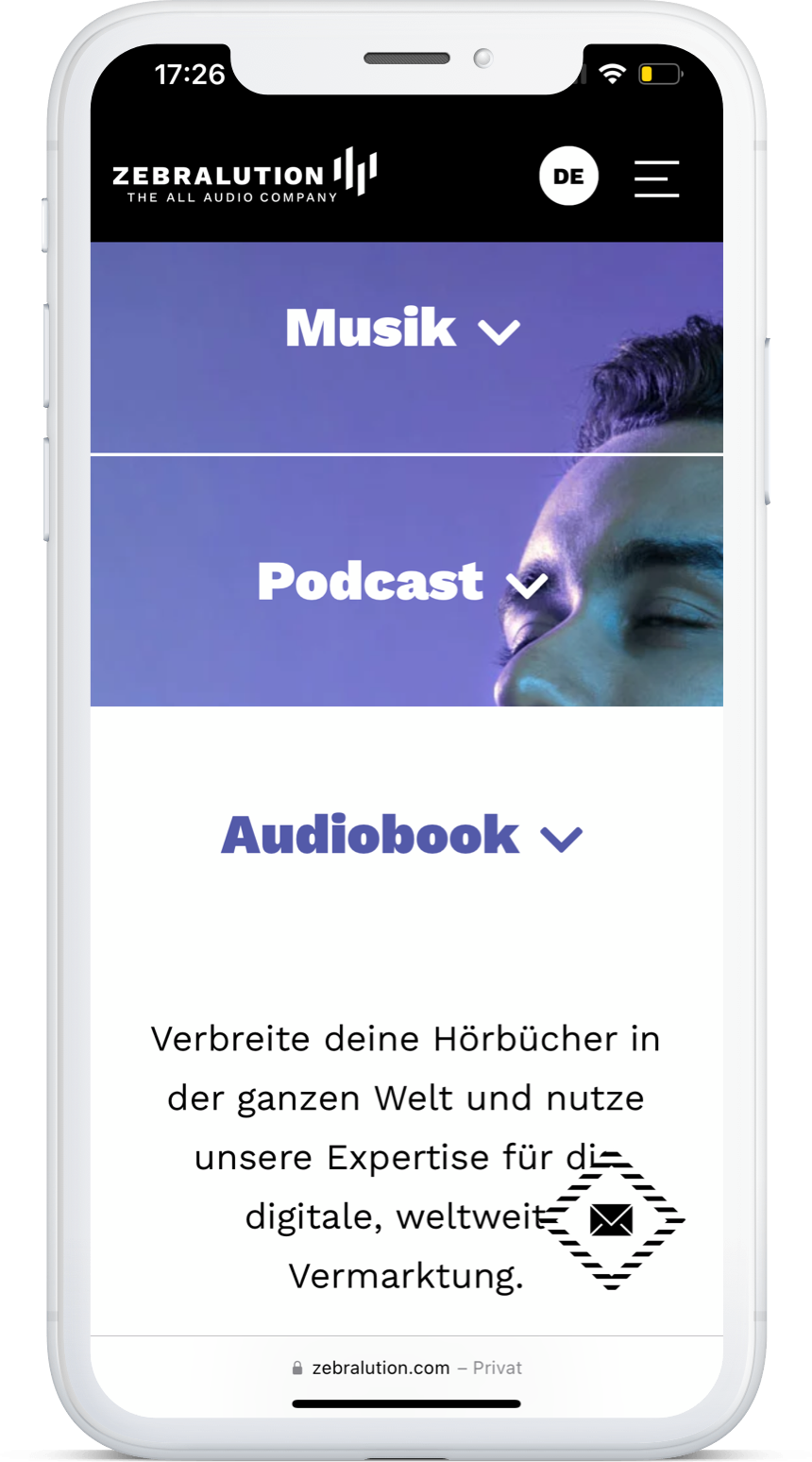
Task: Open the hamburger menu
Action: coord(656,178)
